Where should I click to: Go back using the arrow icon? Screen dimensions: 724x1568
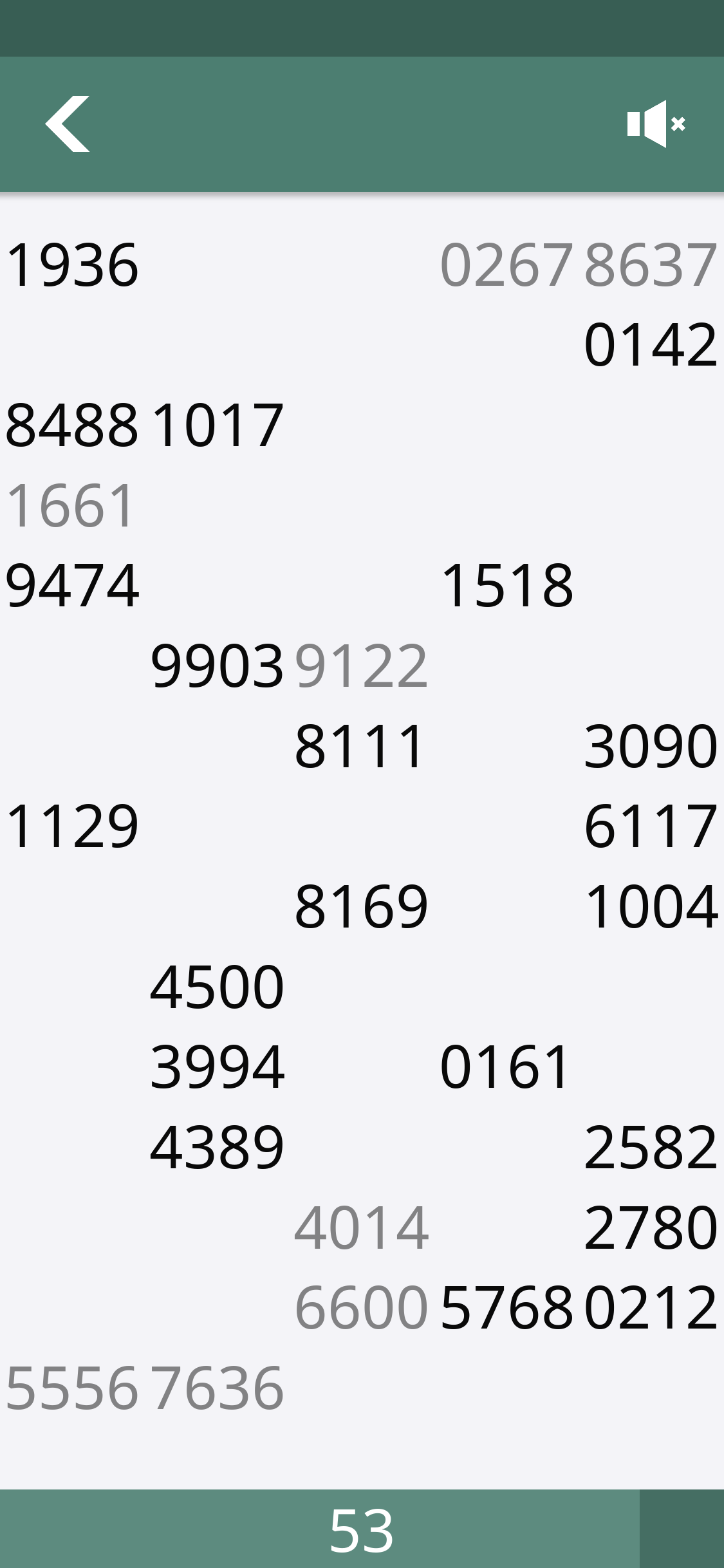click(x=68, y=124)
